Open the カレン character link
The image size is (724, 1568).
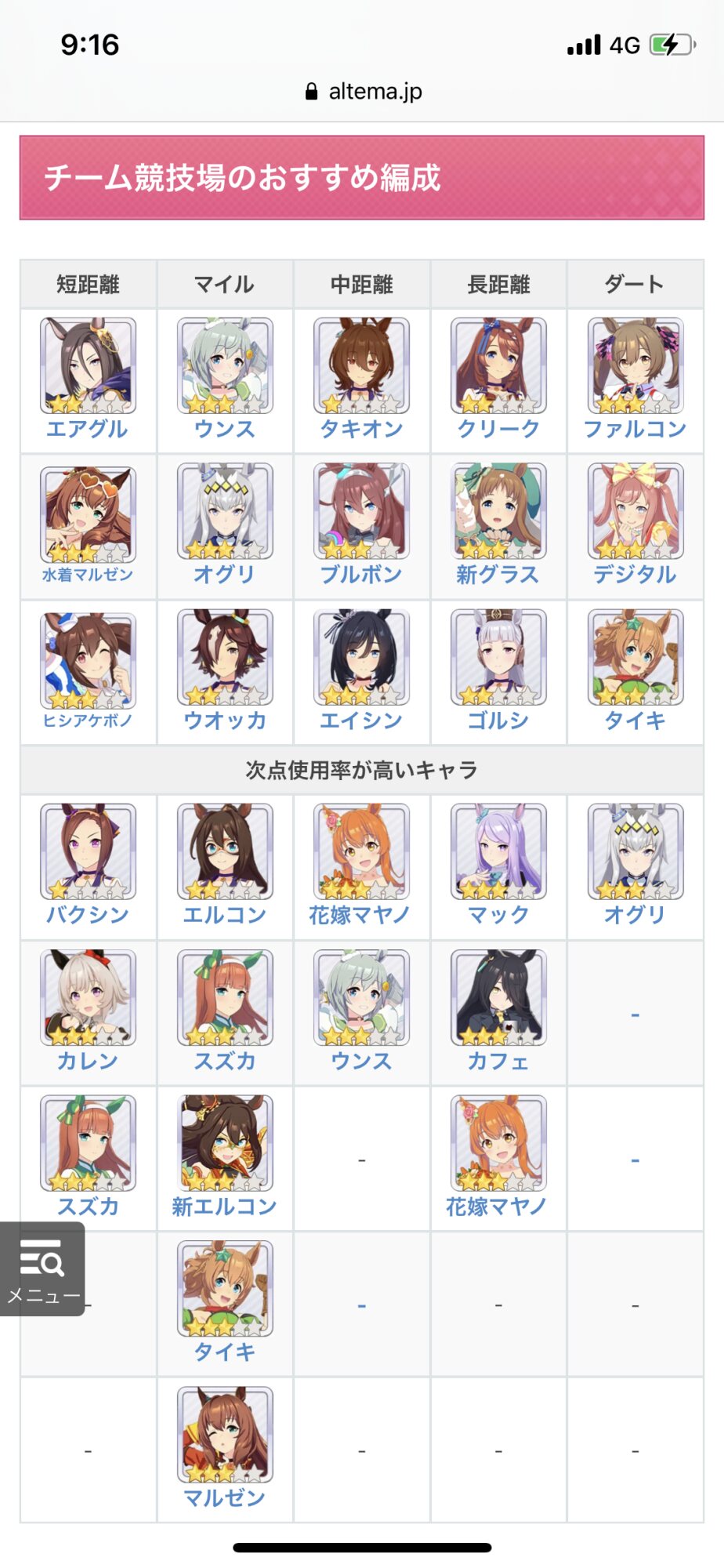(88, 1061)
